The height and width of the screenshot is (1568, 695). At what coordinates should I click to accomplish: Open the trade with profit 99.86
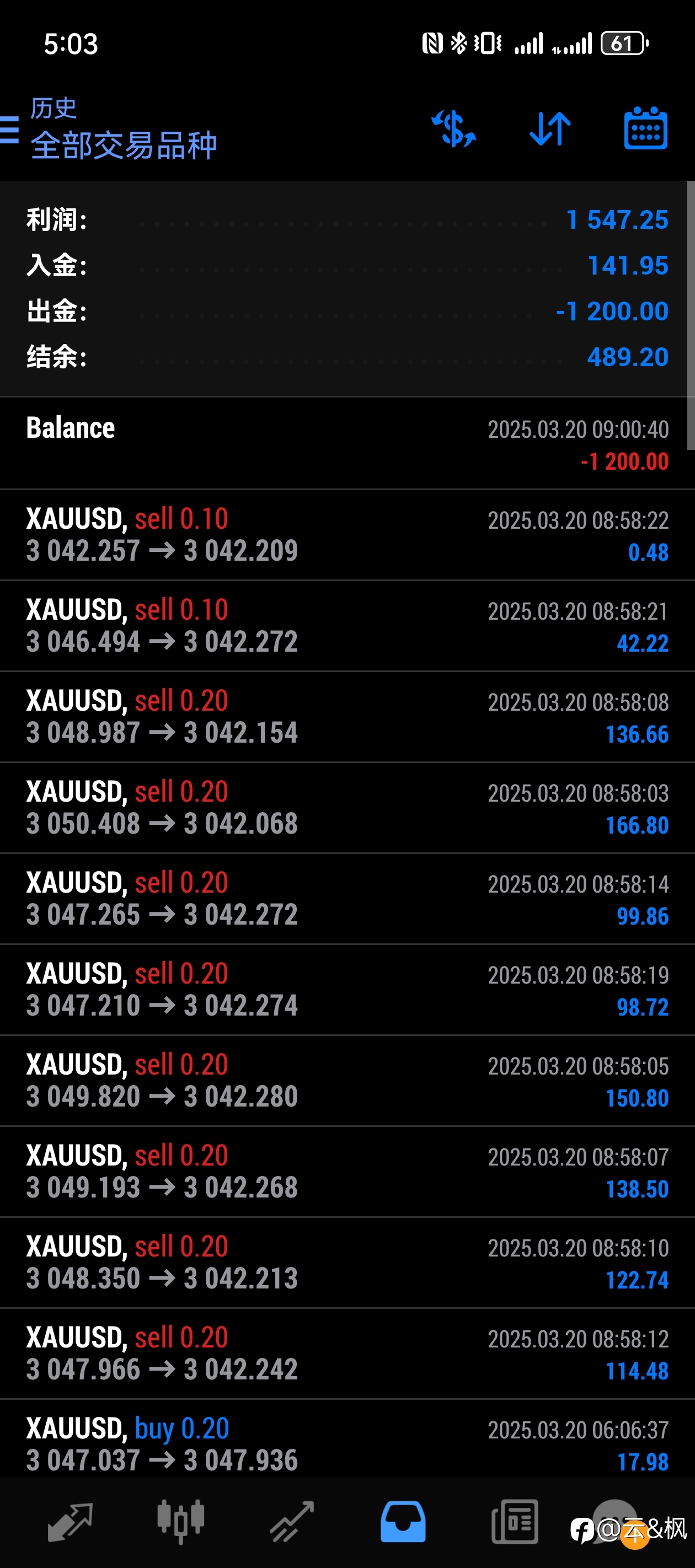pyautogui.click(x=347, y=899)
